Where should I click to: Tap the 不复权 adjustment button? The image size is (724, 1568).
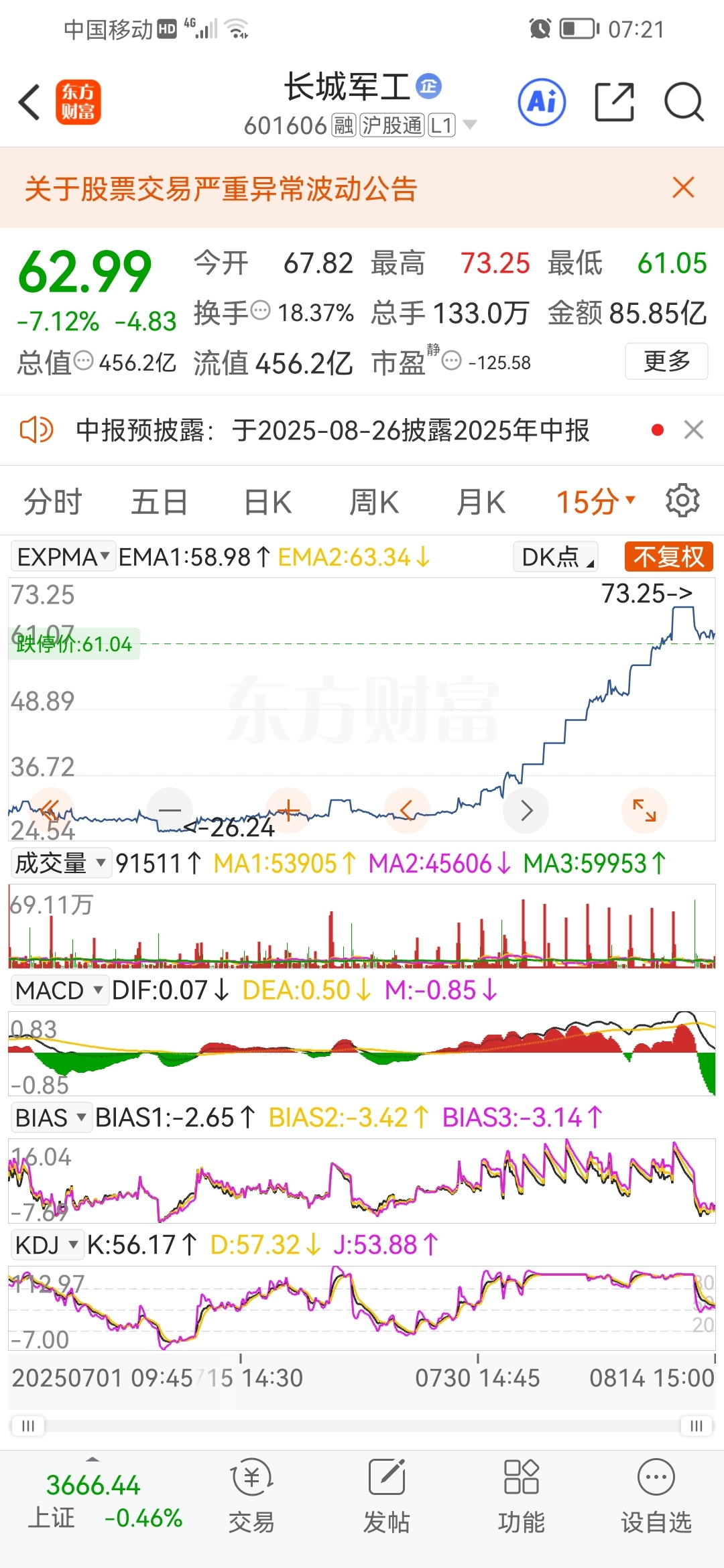668,557
